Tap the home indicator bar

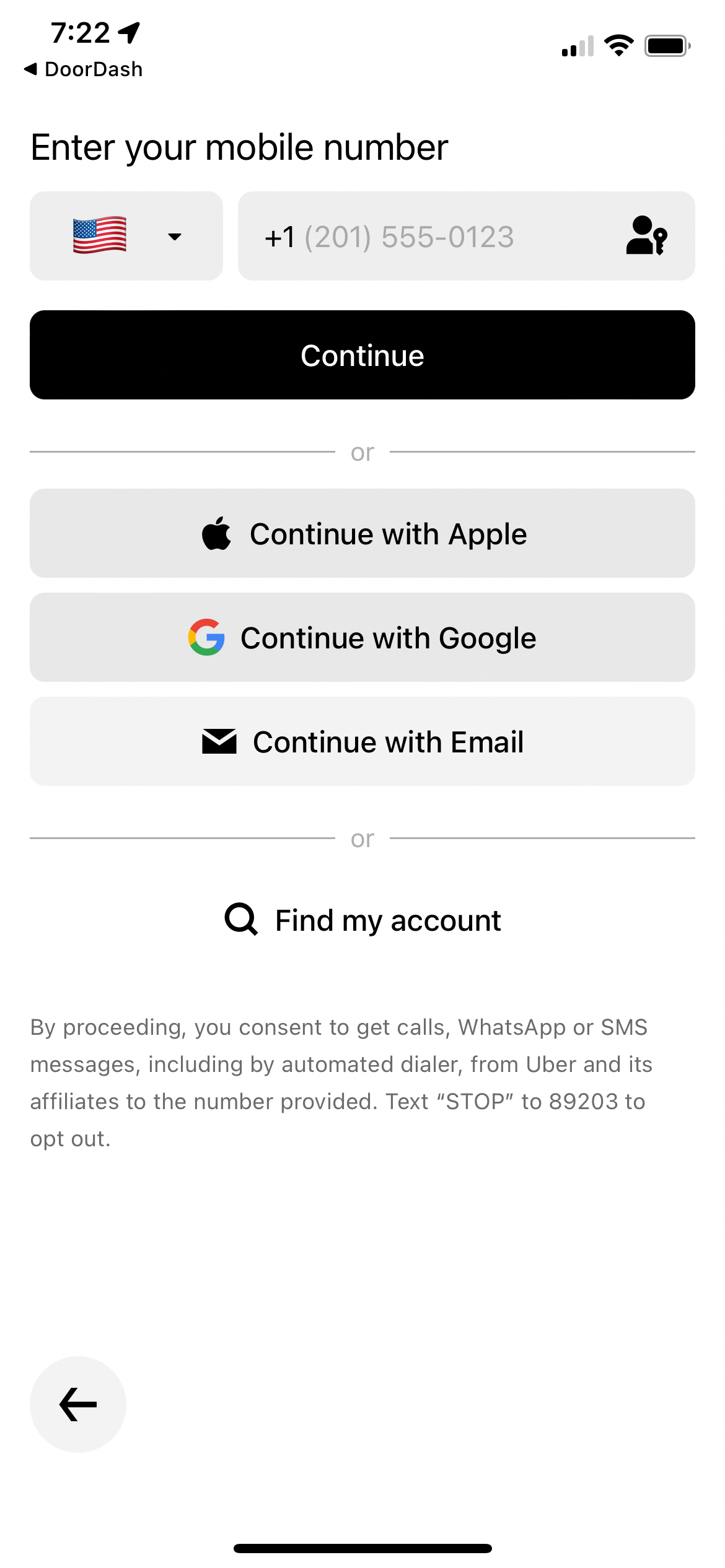(x=362, y=1544)
